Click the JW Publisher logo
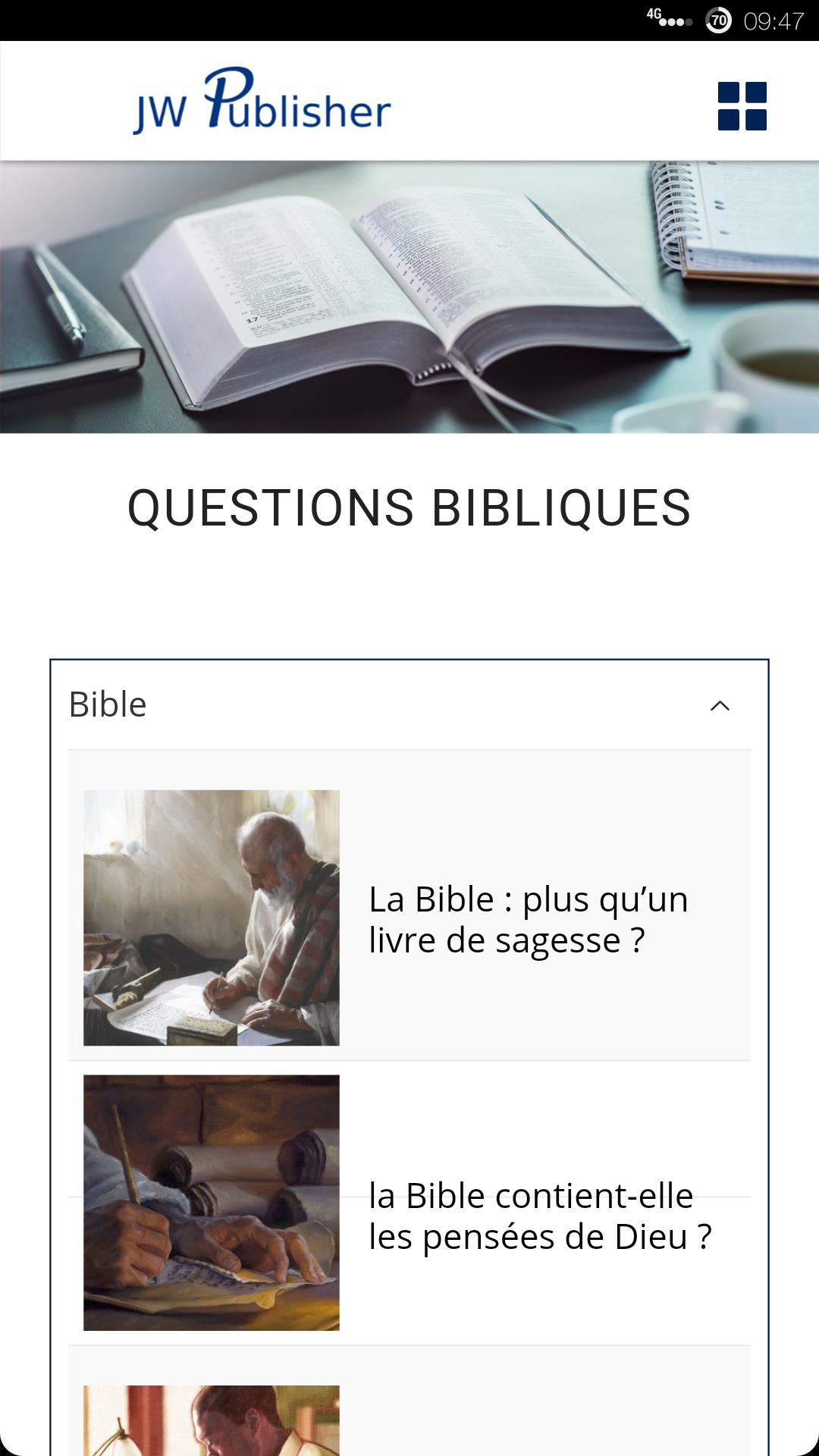 click(x=261, y=106)
